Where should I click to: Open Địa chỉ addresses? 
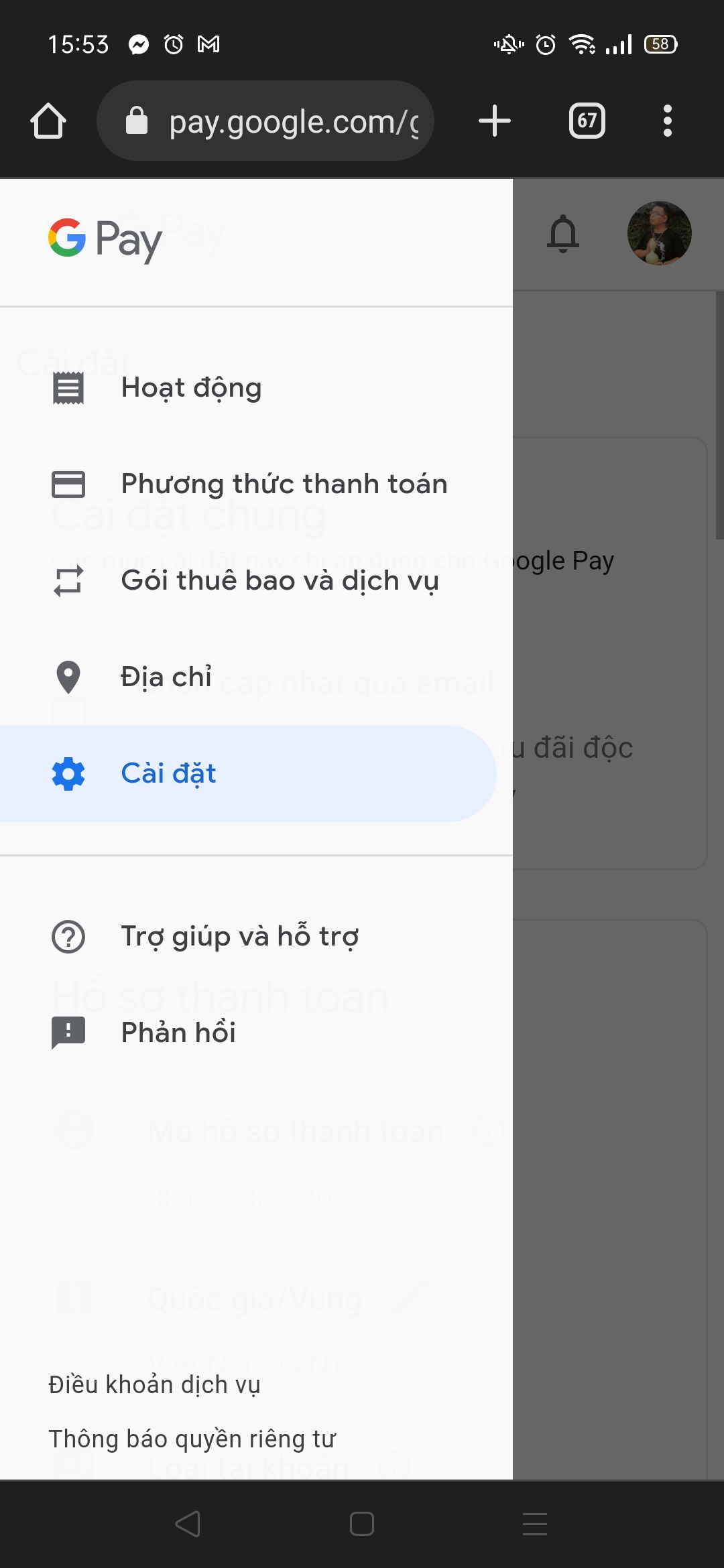[x=166, y=677]
